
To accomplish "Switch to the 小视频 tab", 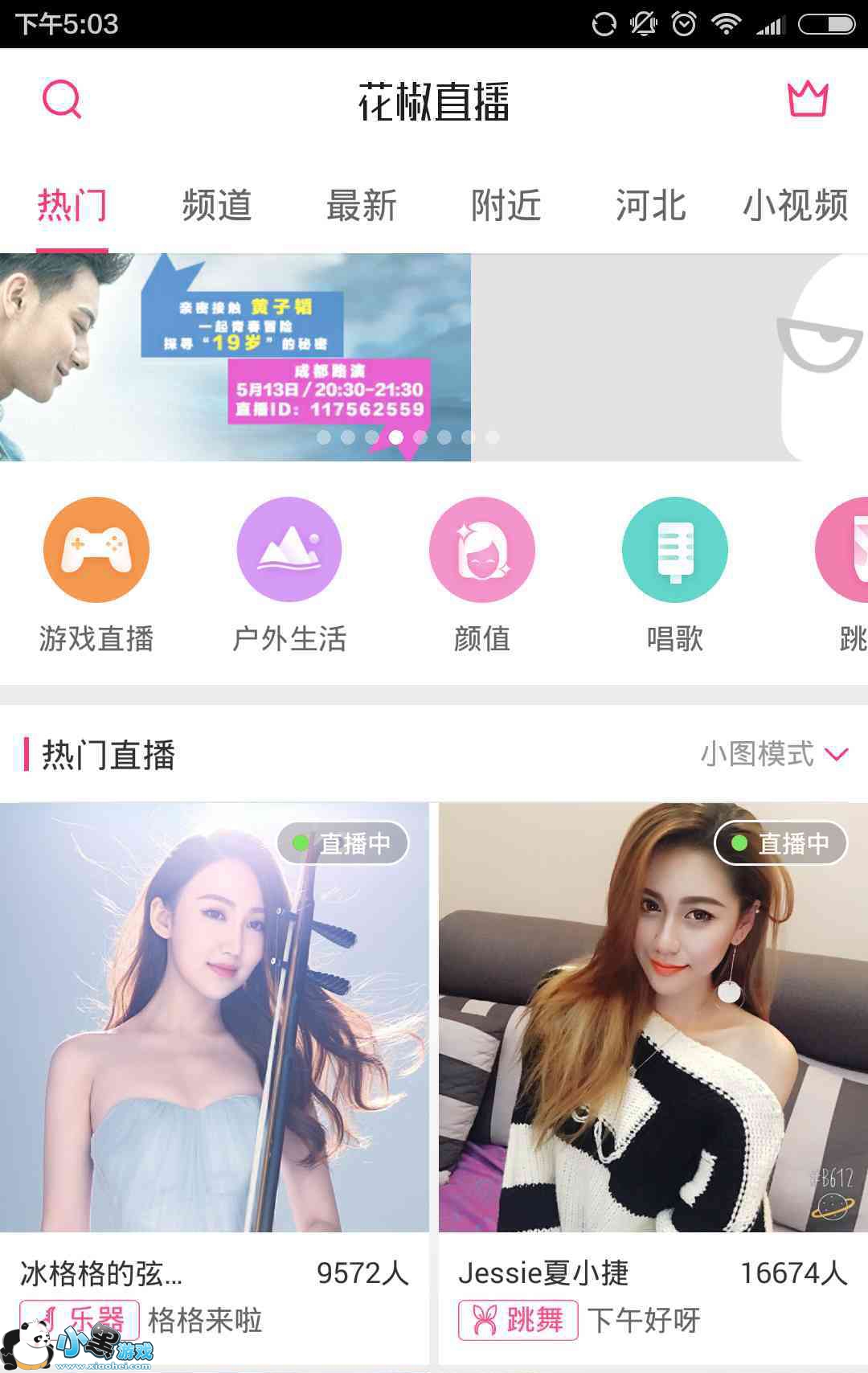I will click(796, 205).
